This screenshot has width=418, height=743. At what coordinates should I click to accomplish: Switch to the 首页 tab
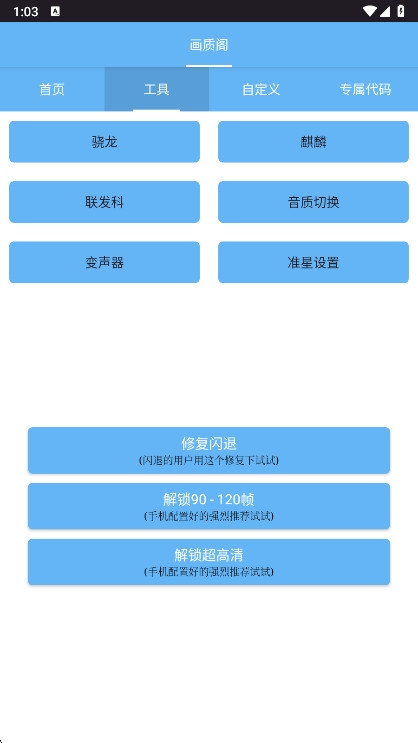pos(52,89)
